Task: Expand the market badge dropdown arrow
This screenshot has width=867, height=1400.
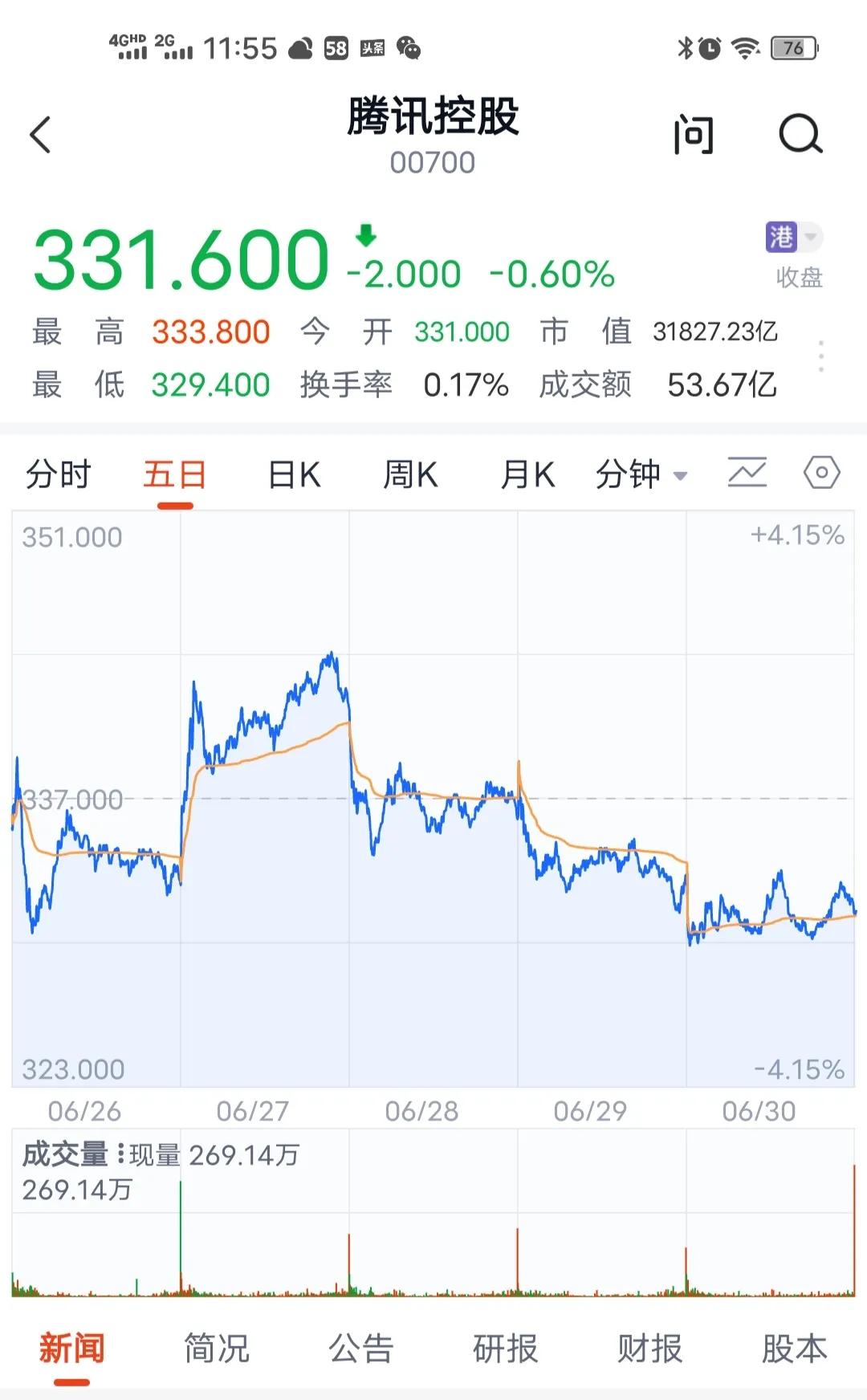Action: (811, 238)
